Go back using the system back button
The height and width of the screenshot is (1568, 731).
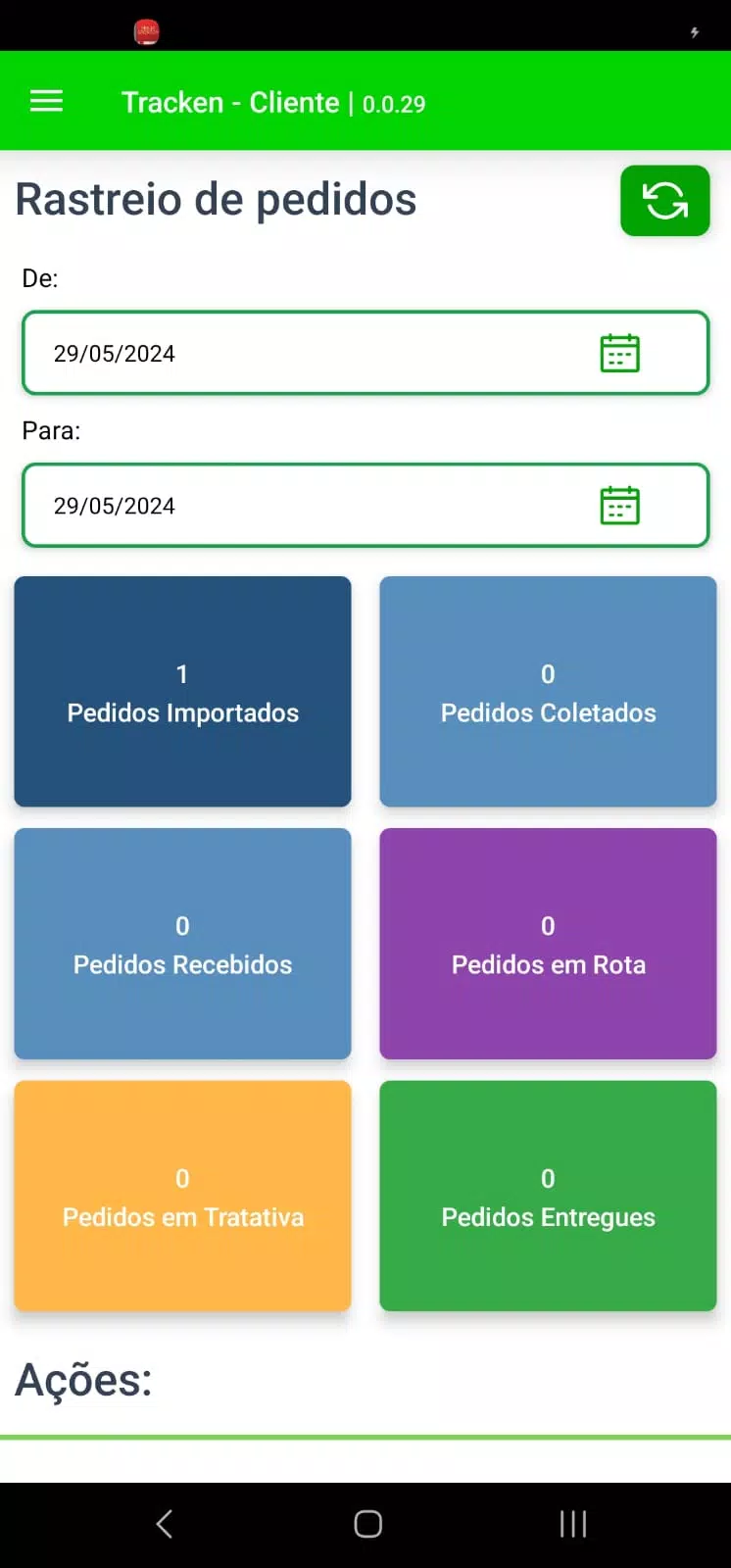pos(164,1524)
